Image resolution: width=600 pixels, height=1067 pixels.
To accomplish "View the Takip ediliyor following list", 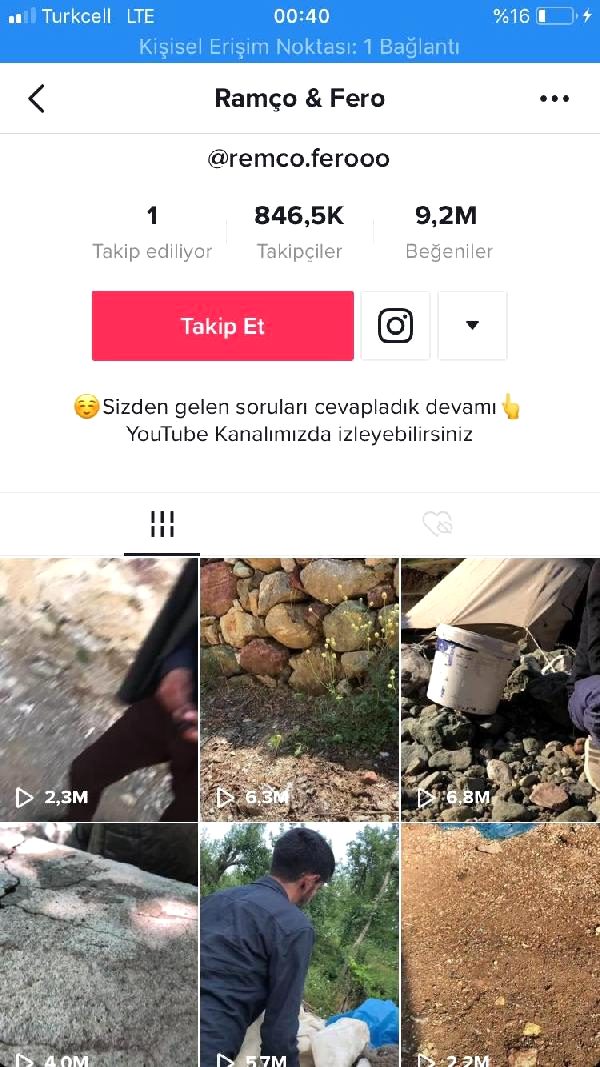I will pos(152,232).
